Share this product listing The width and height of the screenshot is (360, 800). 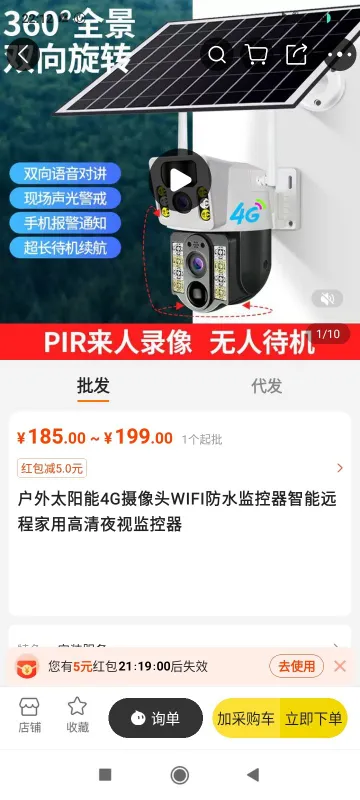[x=297, y=55]
